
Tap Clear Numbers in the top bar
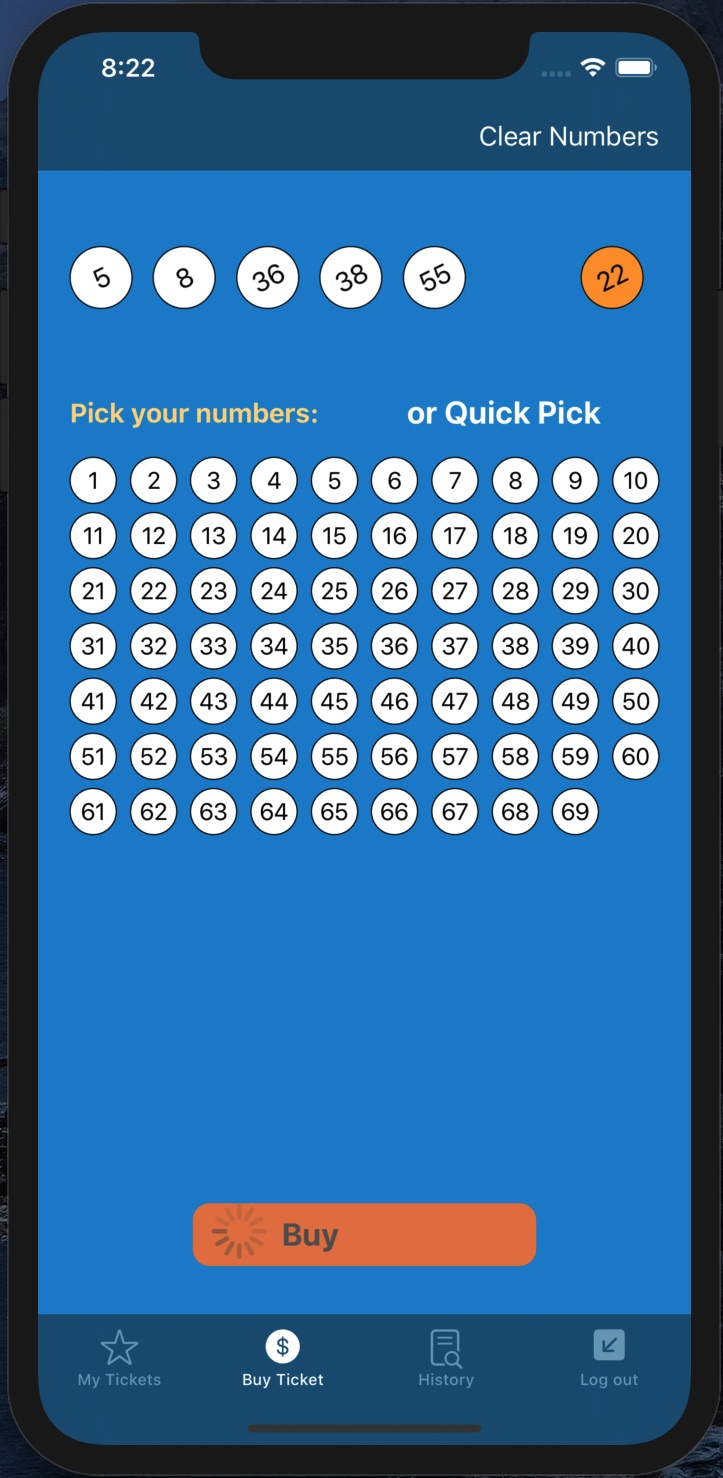(x=568, y=137)
